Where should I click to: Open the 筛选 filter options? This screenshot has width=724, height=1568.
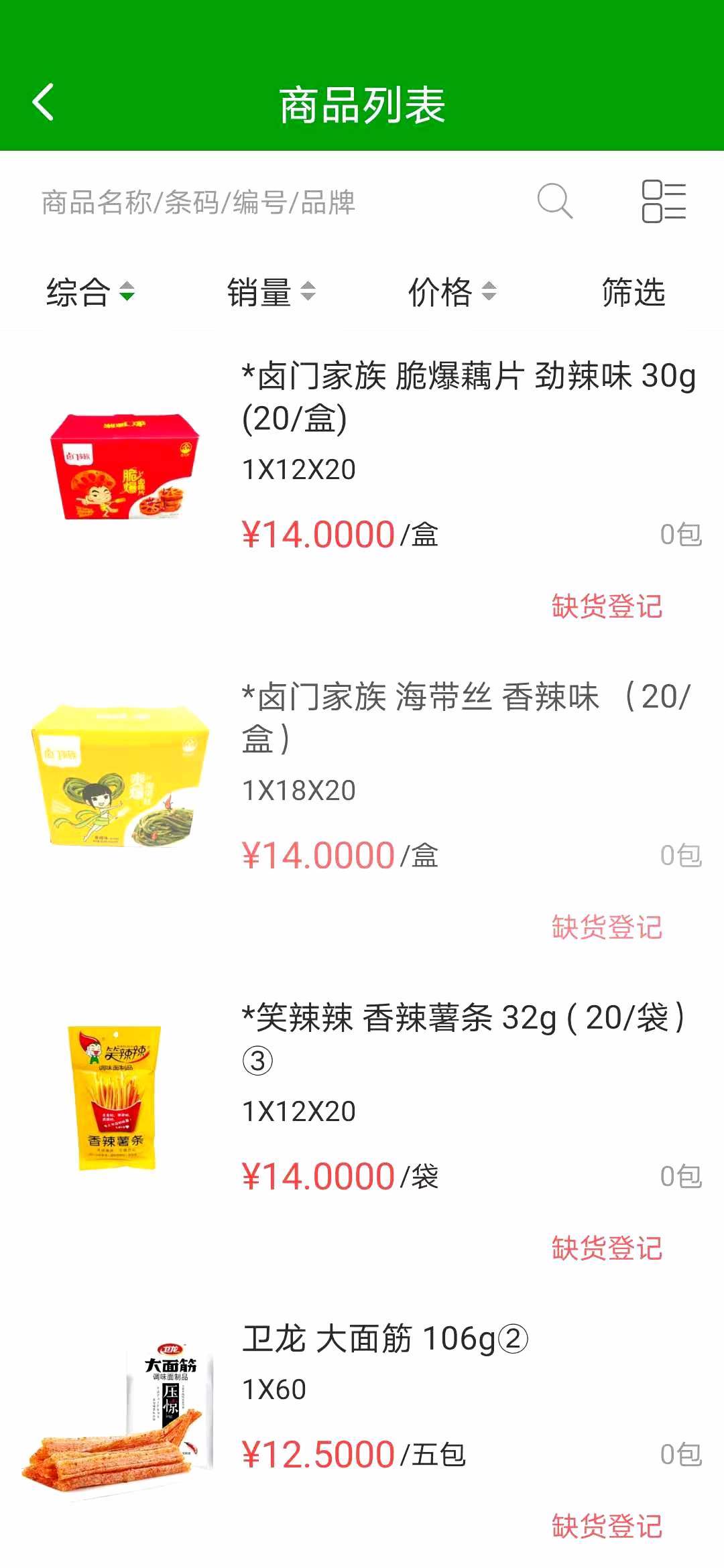tap(633, 292)
